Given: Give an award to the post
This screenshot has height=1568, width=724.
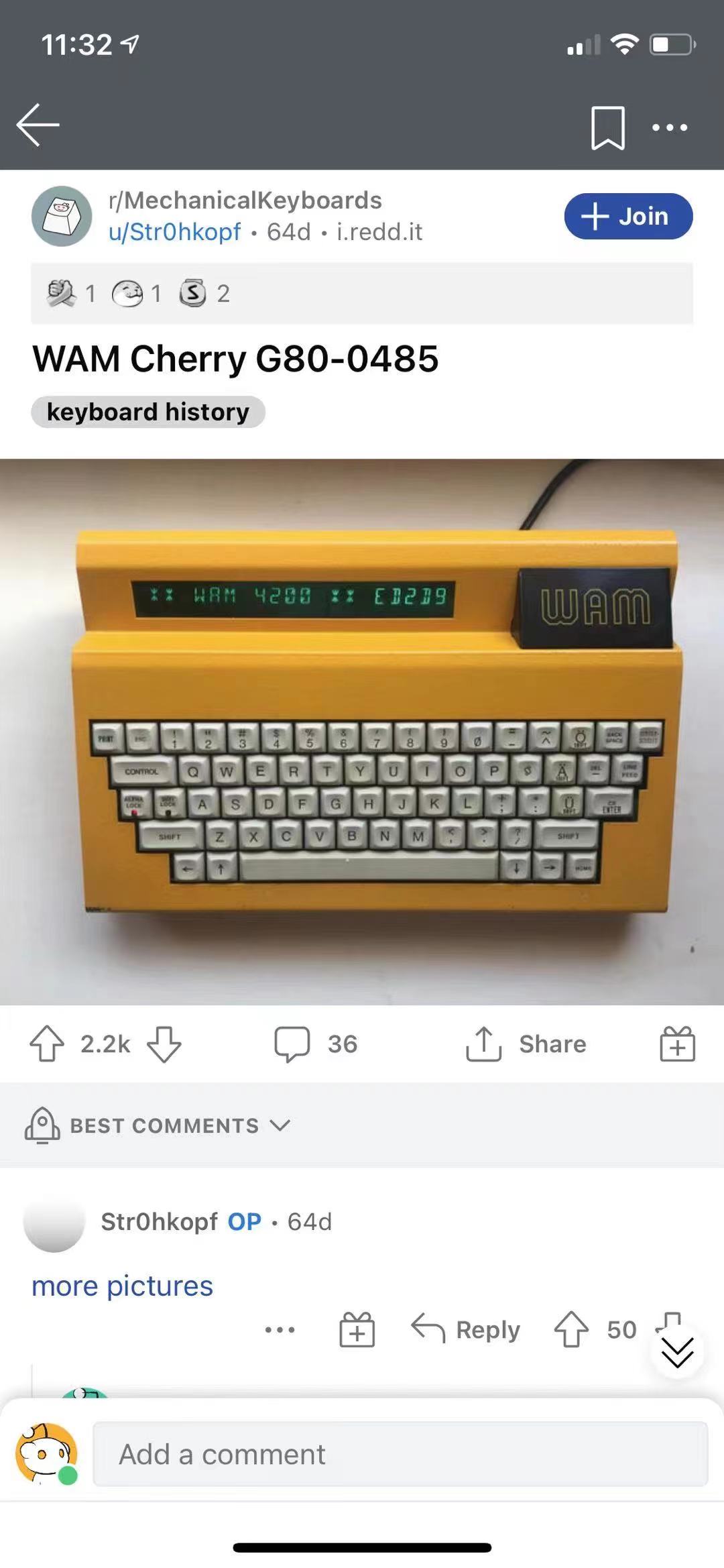Looking at the screenshot, I should (x=677, y=1044).
